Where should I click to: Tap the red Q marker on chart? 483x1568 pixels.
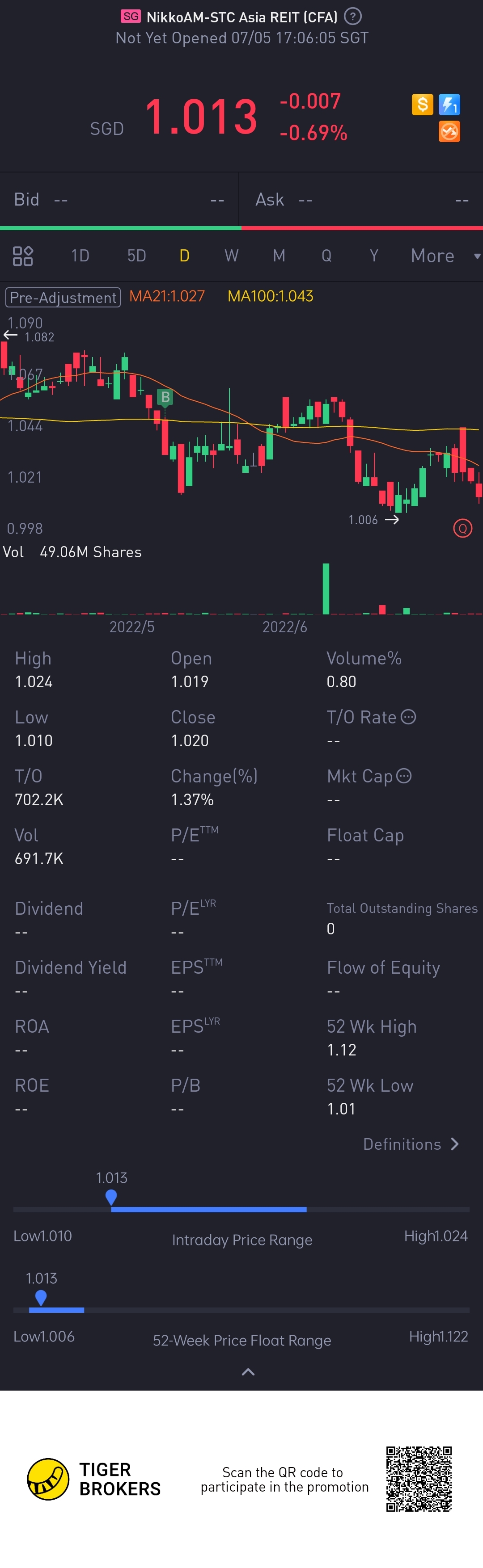click(x=463, y=528)
